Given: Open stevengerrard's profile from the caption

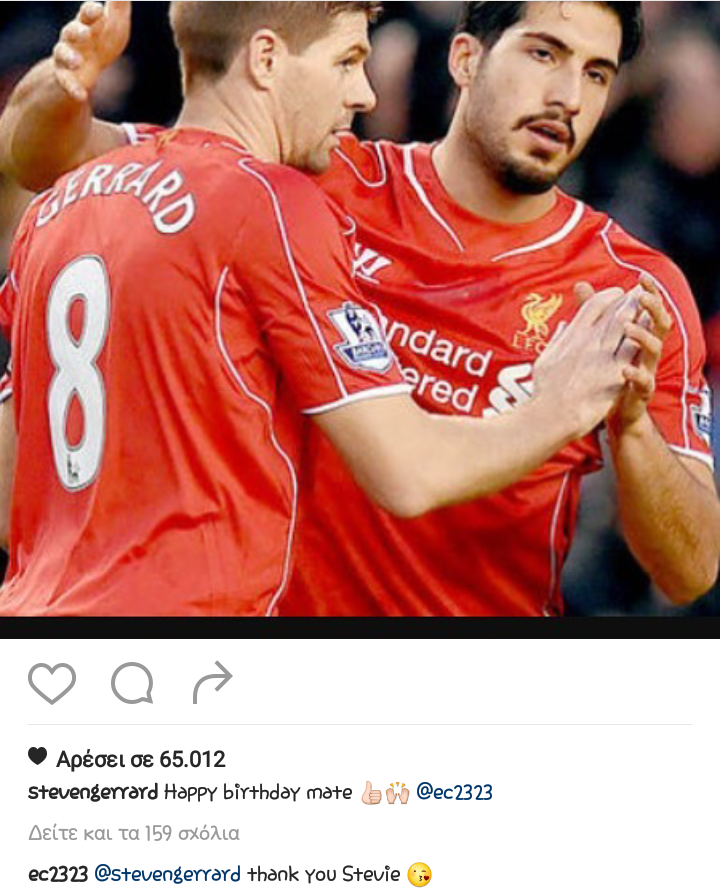Looking at the screenshot, I should coord(93,793).
